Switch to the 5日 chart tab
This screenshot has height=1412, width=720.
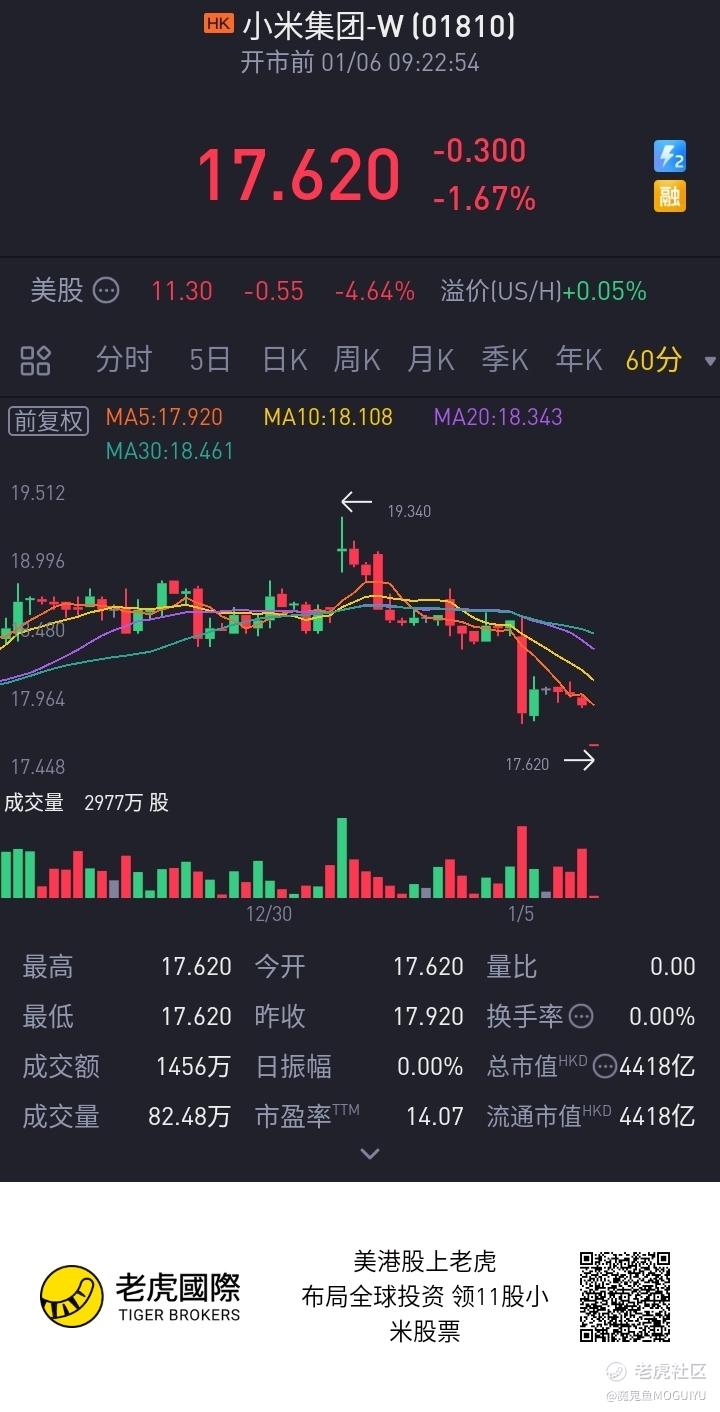pyautogui.click(x=210, y=359)
